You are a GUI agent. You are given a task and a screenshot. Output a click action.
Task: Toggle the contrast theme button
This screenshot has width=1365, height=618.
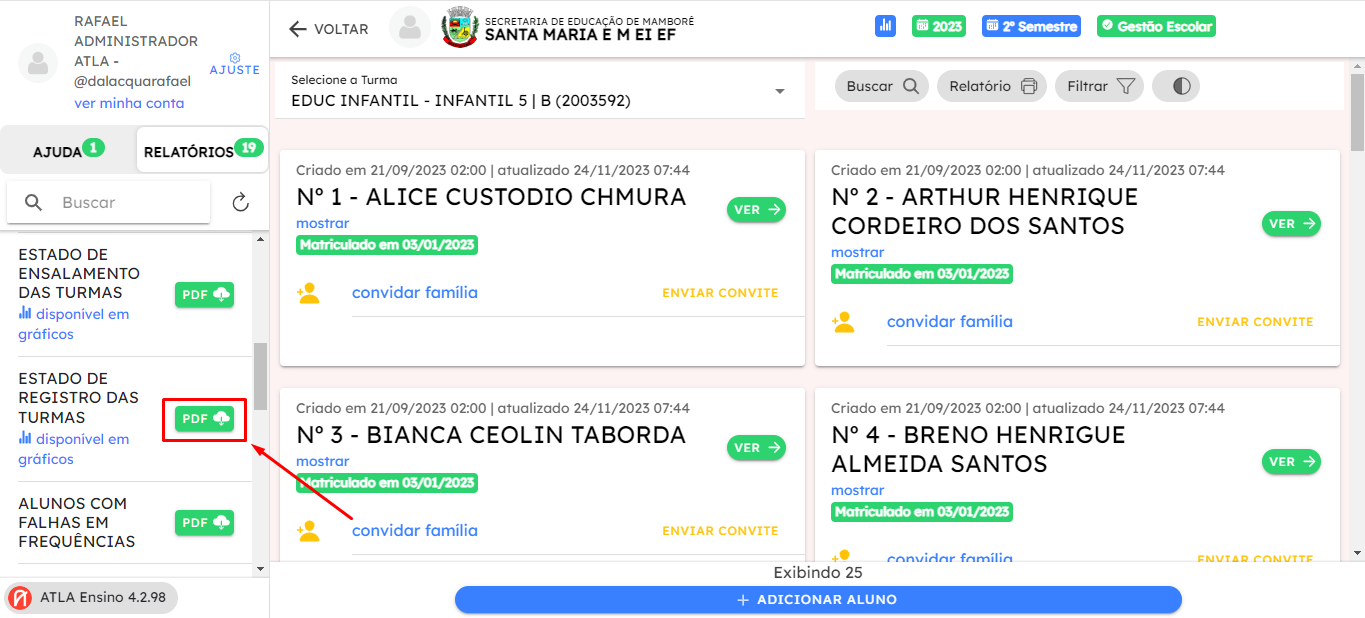pyautogui.click(x=1176, y=86)
